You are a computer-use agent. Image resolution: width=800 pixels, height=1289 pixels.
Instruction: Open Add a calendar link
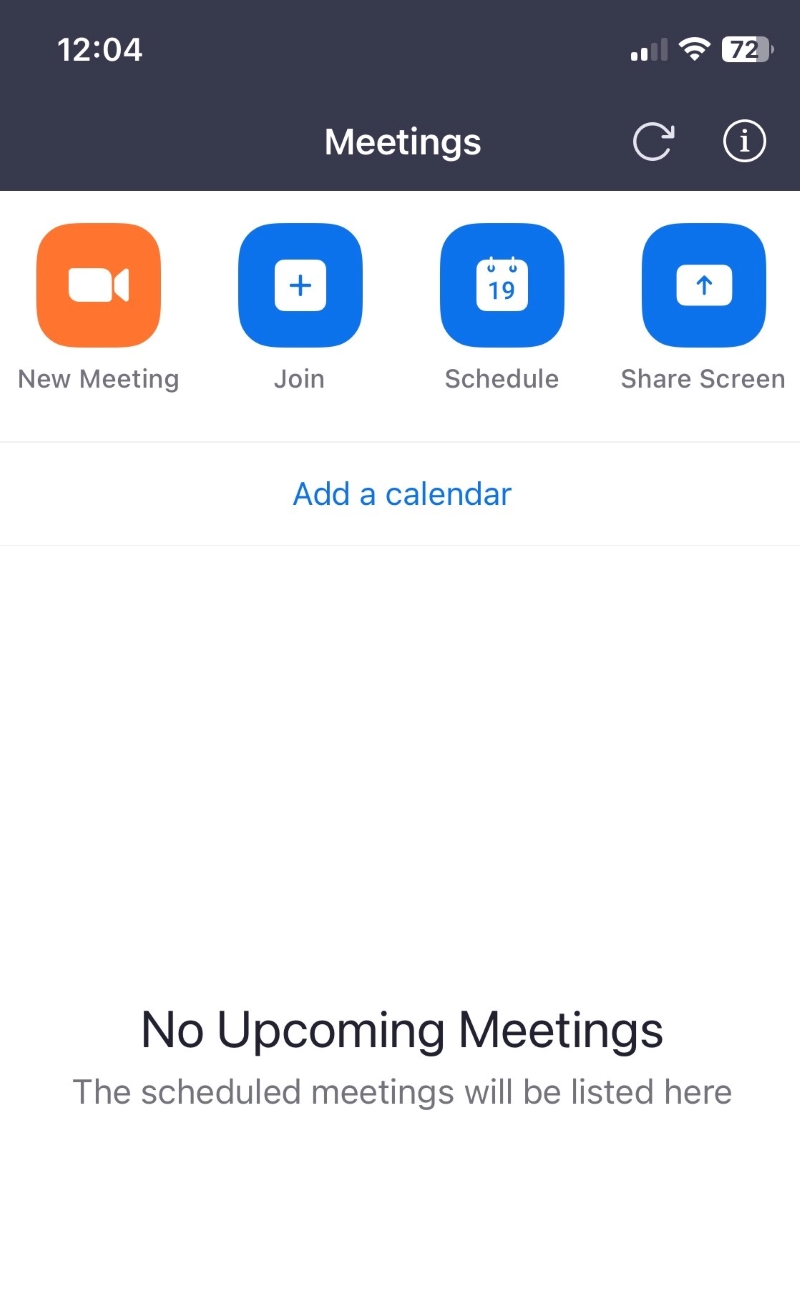[401, 493]
